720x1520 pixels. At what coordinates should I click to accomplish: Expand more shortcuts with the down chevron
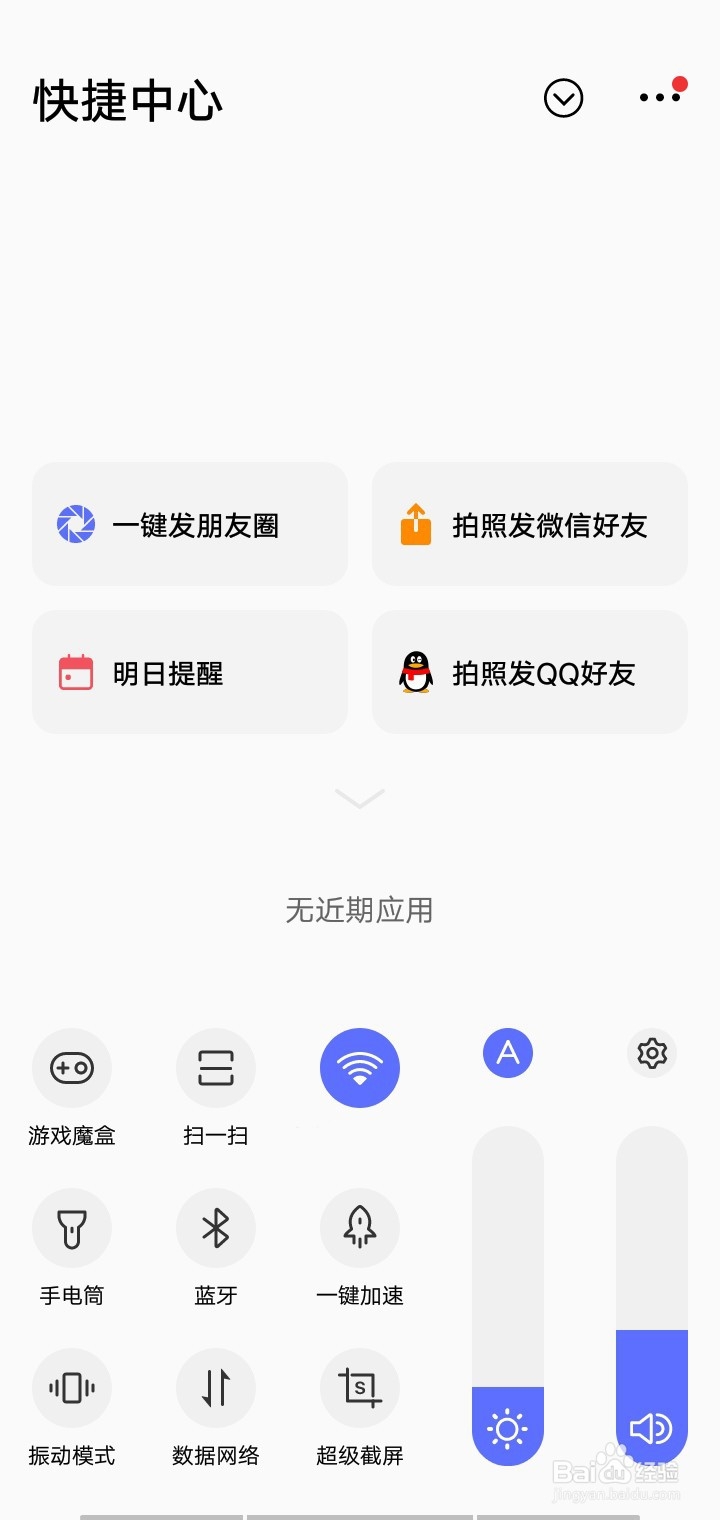click(360, 798)
